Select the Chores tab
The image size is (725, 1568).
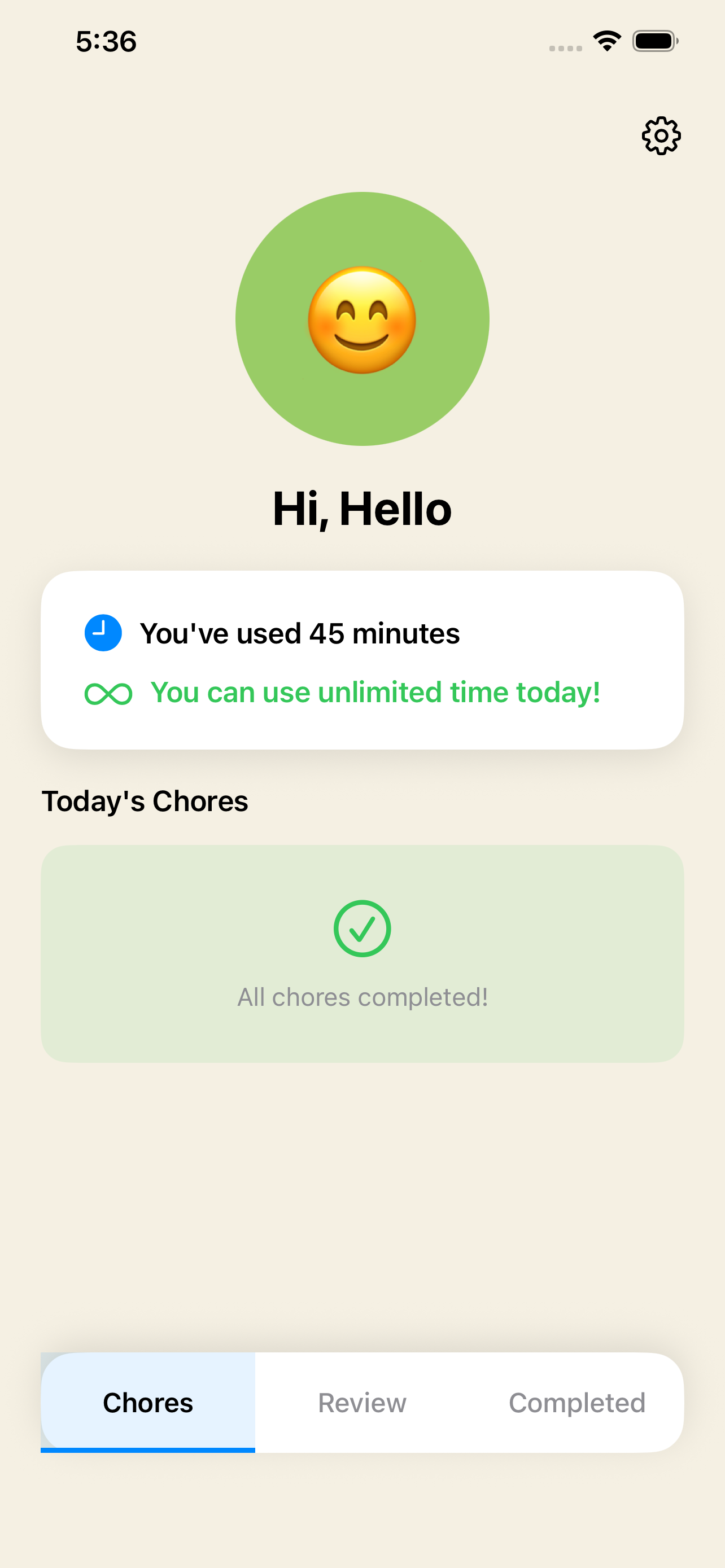click(148, 1403)
